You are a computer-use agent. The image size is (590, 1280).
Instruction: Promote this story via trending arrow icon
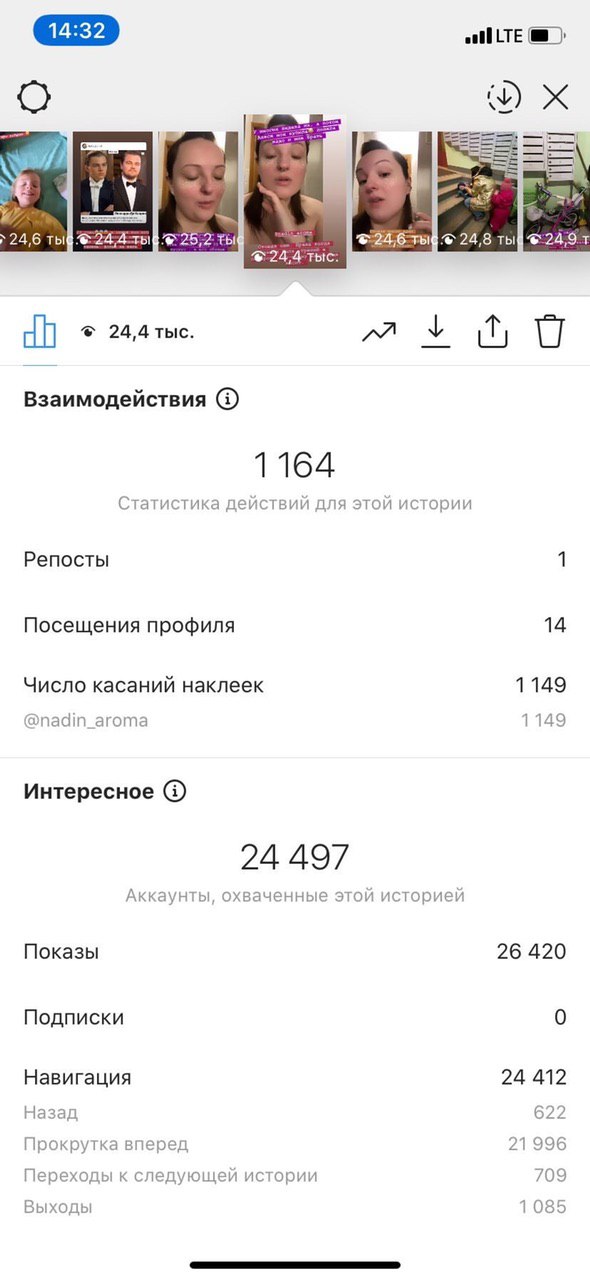[x=379, y=332]
